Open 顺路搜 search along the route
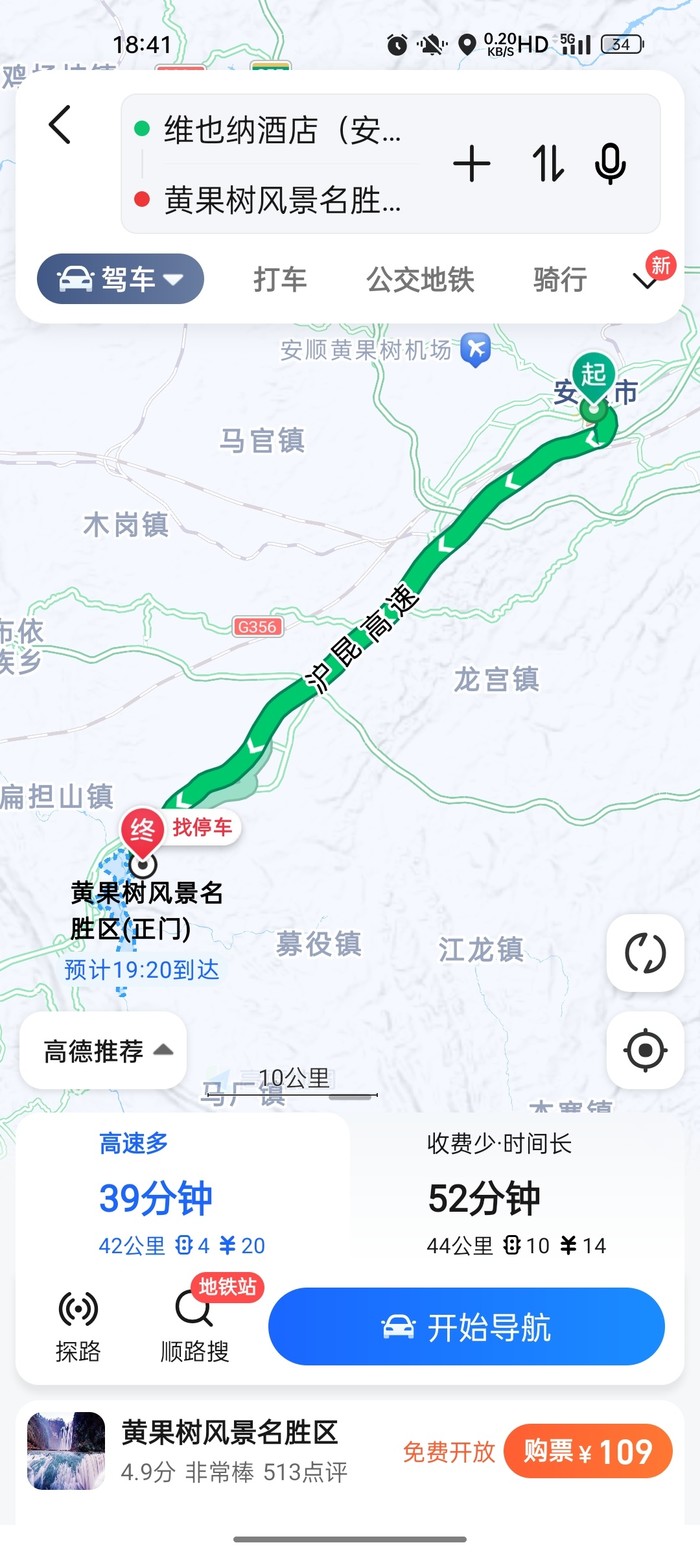This screenshot has width=700, height=1556. (195, 1326)
